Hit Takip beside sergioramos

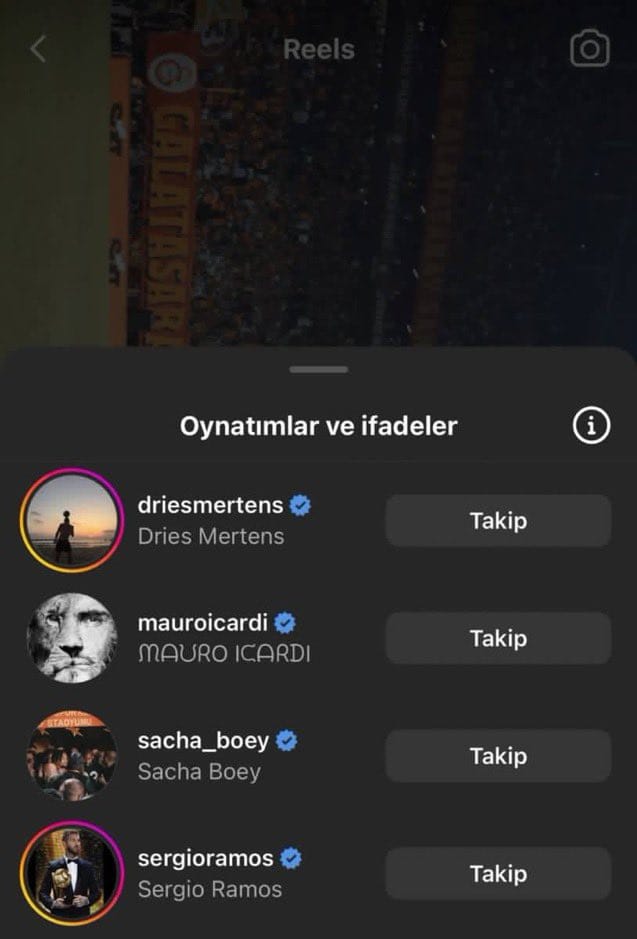[x=498, y=874]
